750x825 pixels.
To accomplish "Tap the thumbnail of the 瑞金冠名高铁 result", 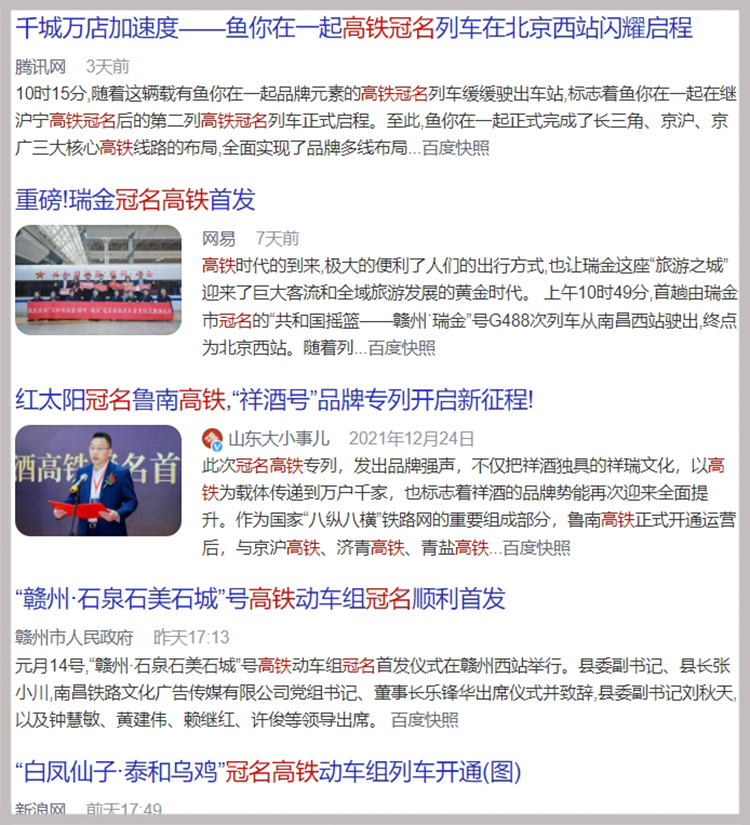I will (x=98, y=279).
